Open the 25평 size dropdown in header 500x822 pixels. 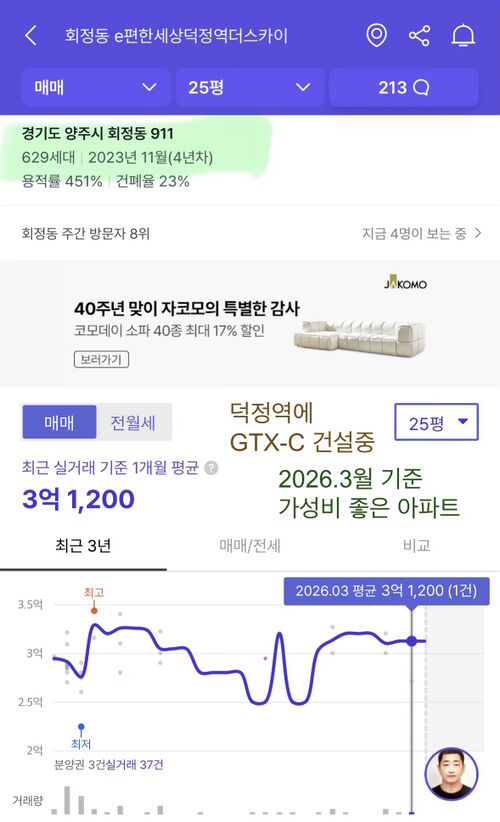pos(249,87)
